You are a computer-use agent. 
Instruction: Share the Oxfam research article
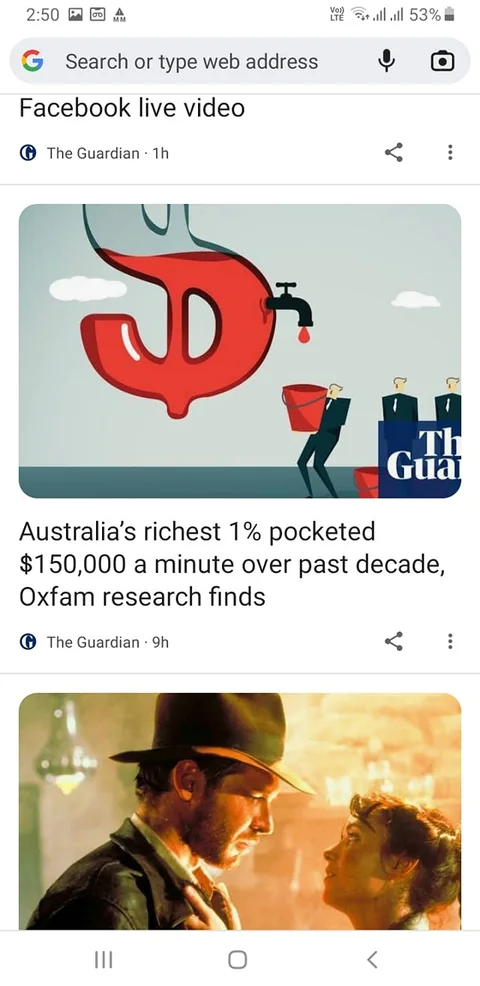point(394,641)
